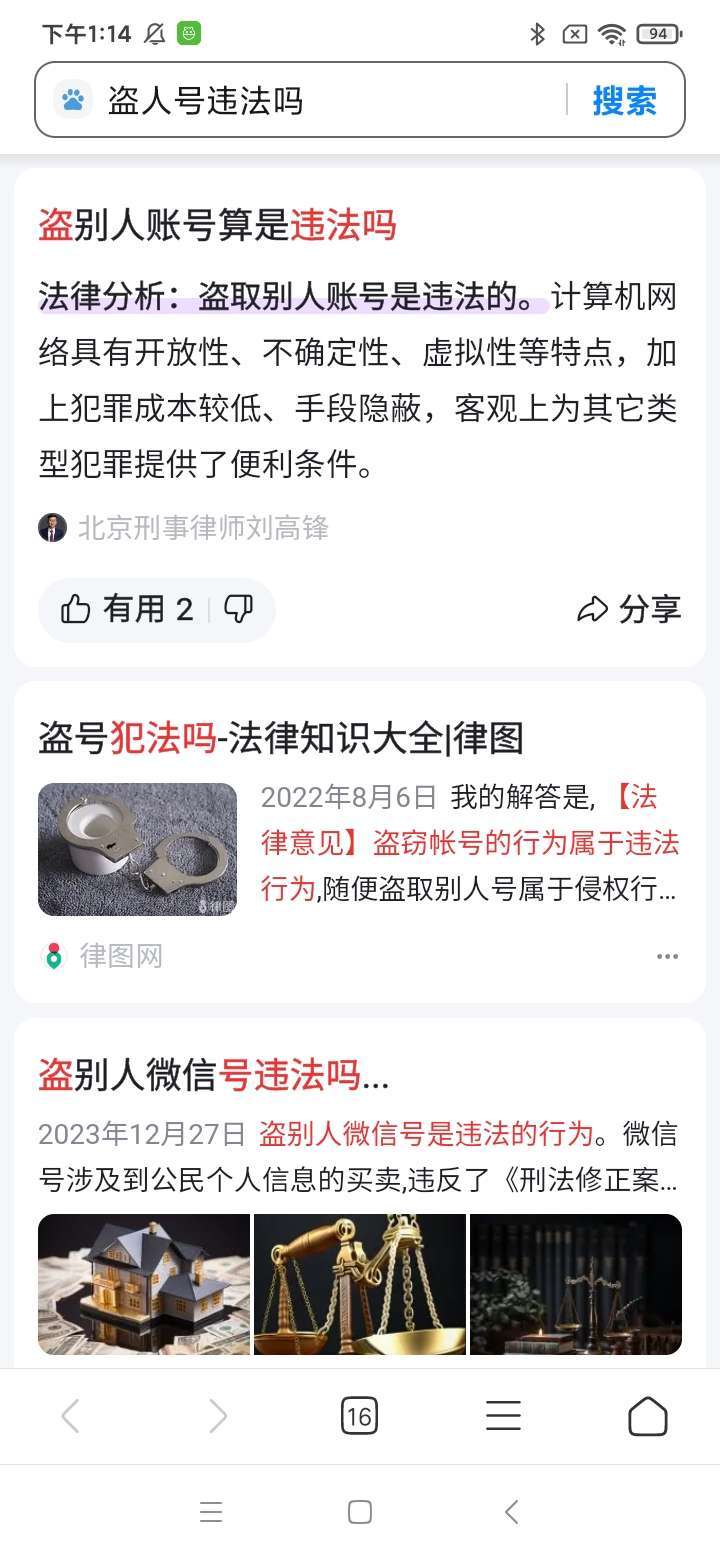The width and height of the screenshot is (720, 1560).
Task: Open the browser menu icon
Action: 503,1415
